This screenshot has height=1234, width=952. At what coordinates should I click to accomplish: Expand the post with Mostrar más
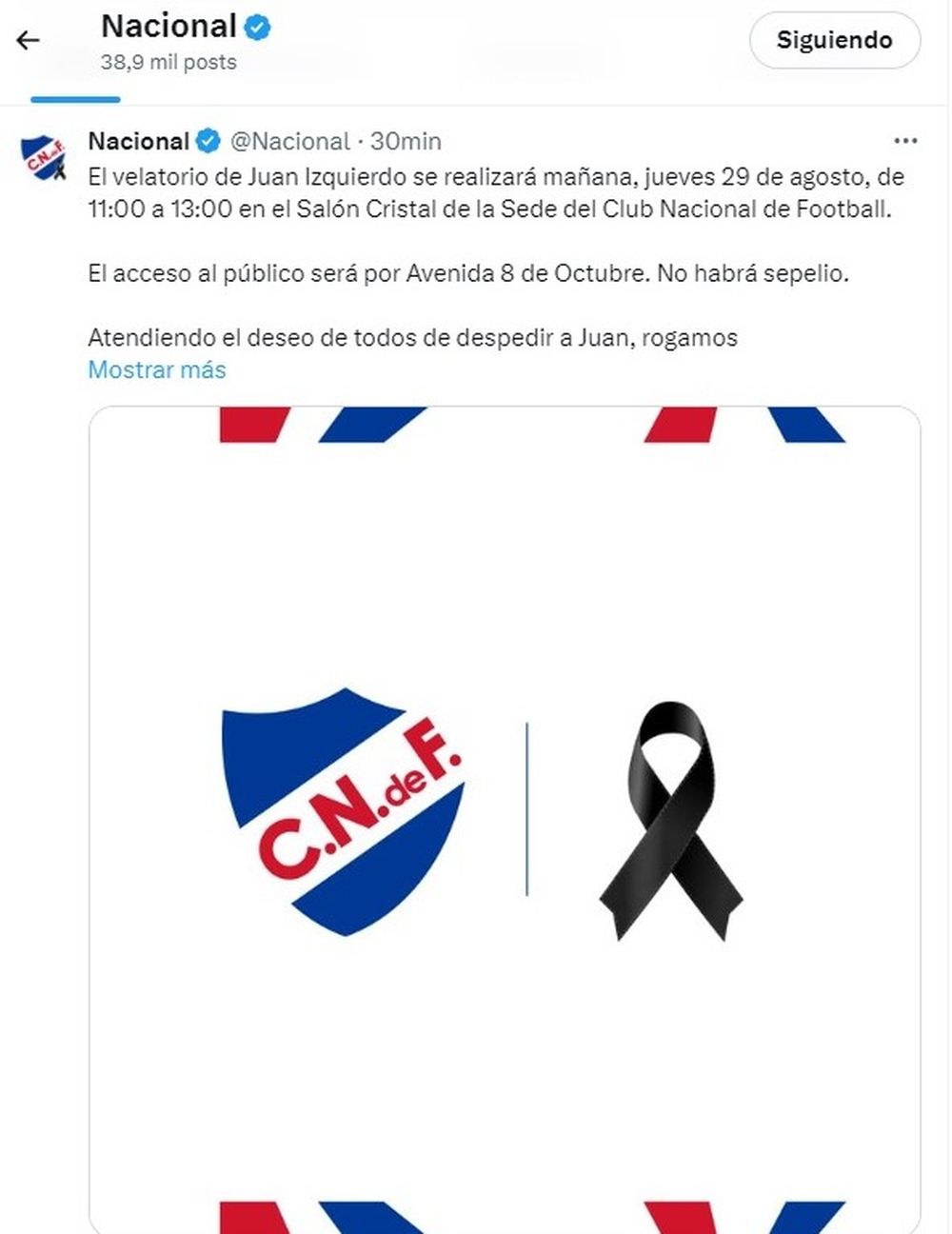(157, 369)
